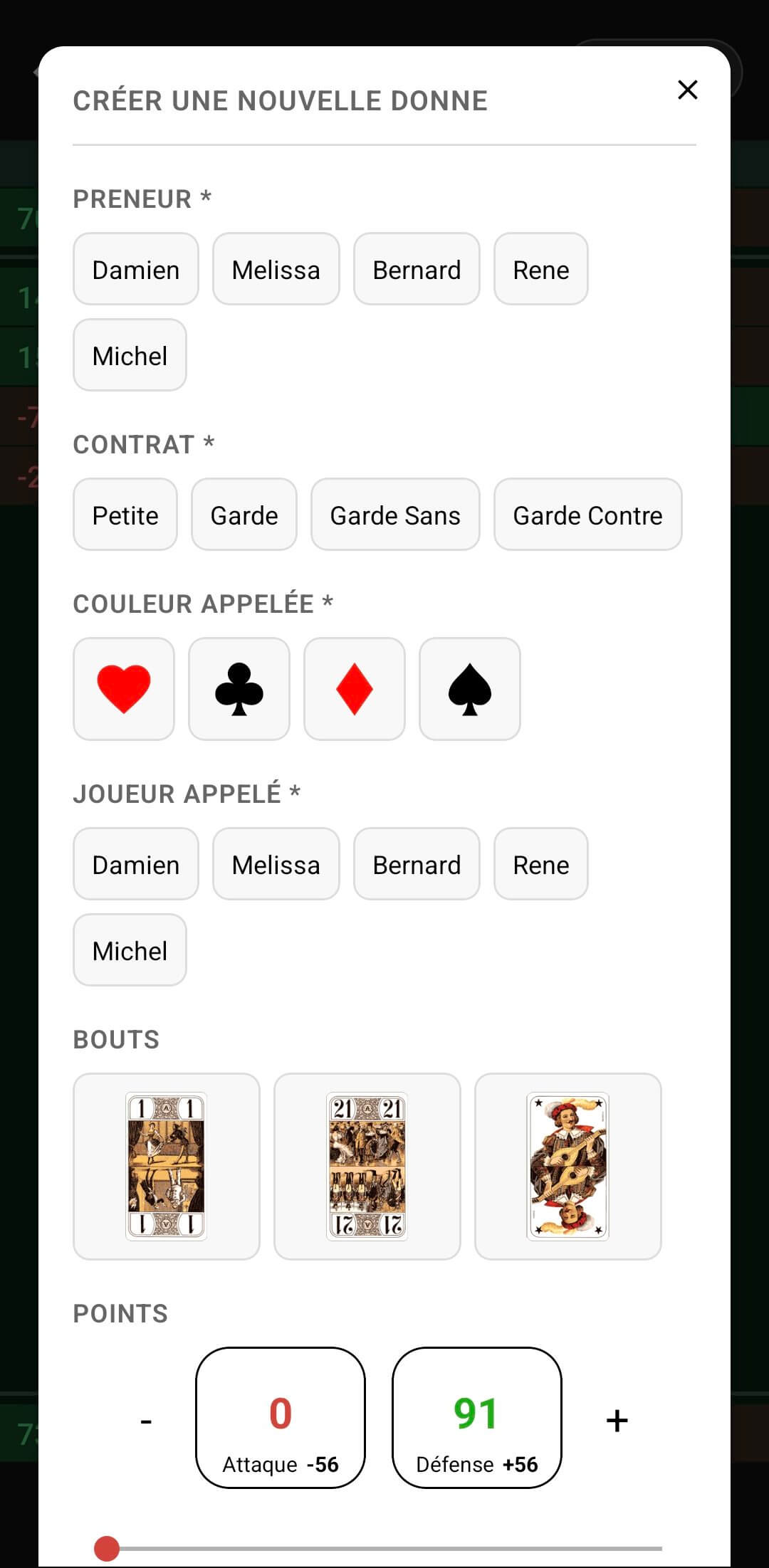Tap the points slider handle

click(107, 1548)
